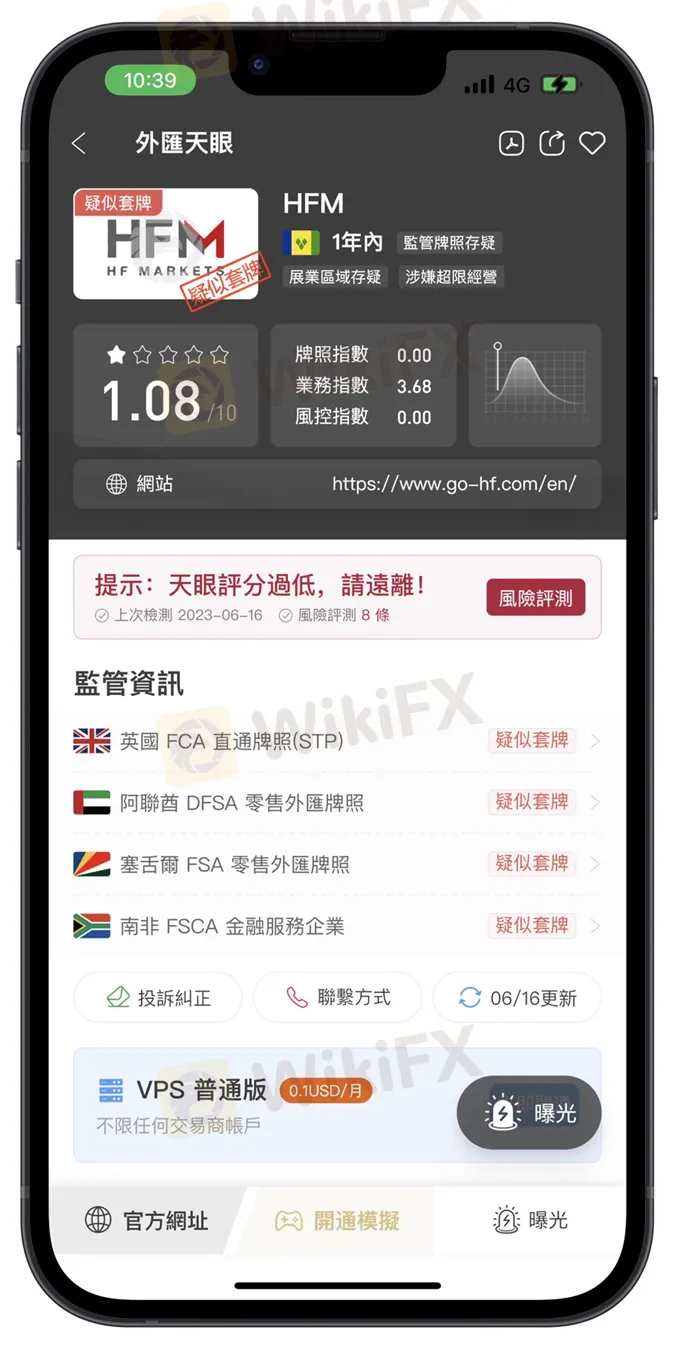Open the score distribution chart tile
The image size is (675, 1350).
(x=535, y=385)
